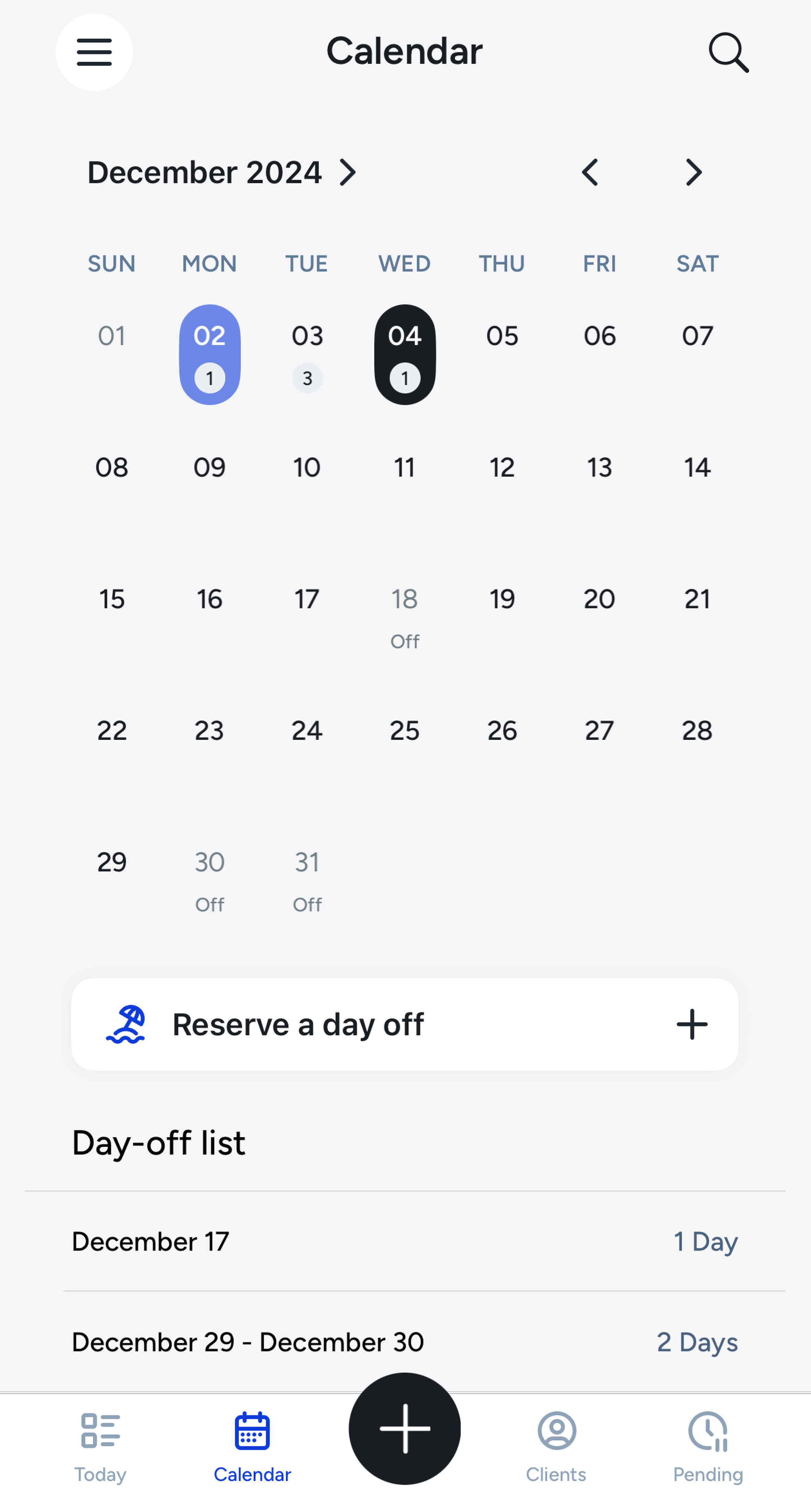Select the Calendar tab

point(252,1447)
